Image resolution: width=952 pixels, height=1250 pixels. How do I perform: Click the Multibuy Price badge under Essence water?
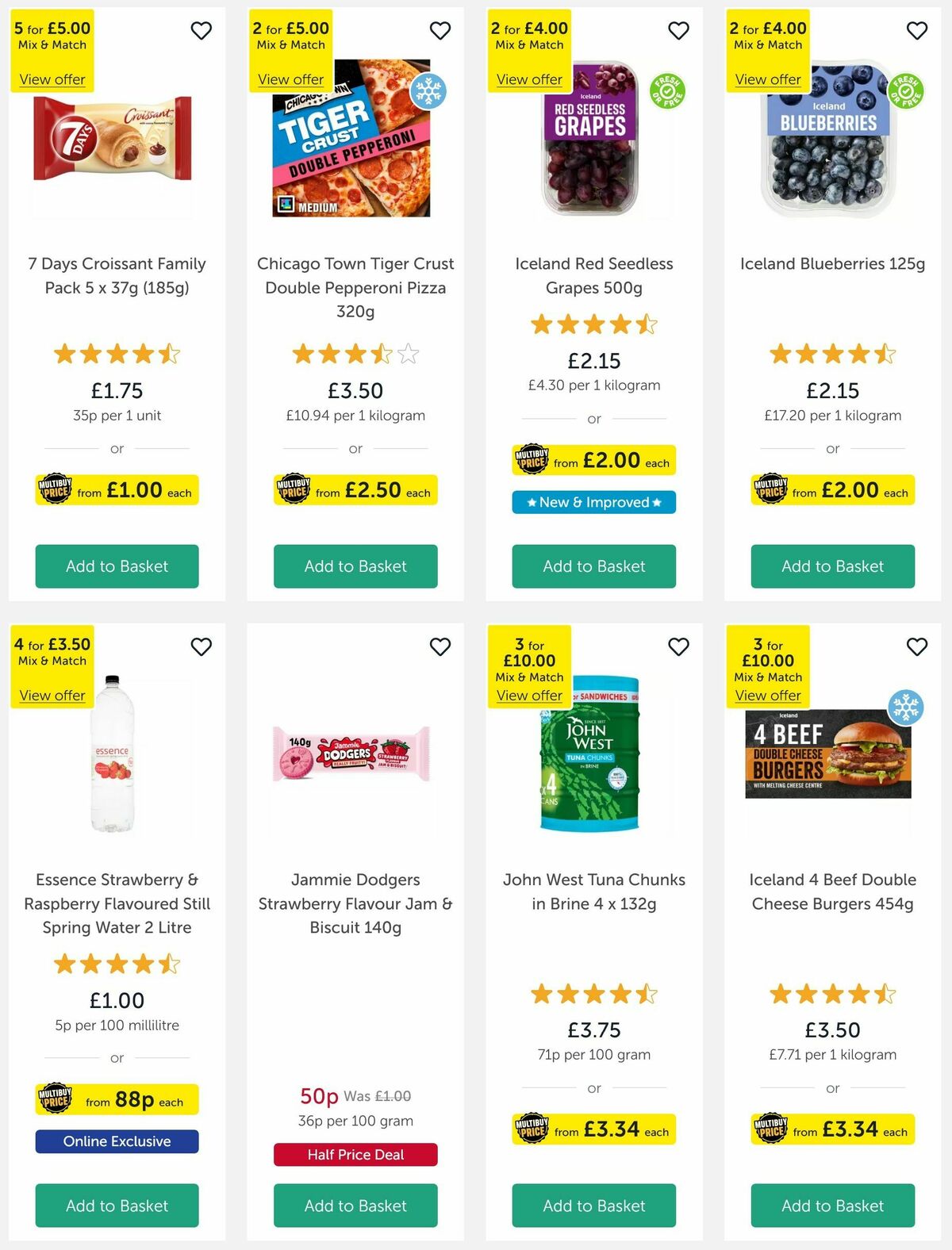pos(117,1100)
